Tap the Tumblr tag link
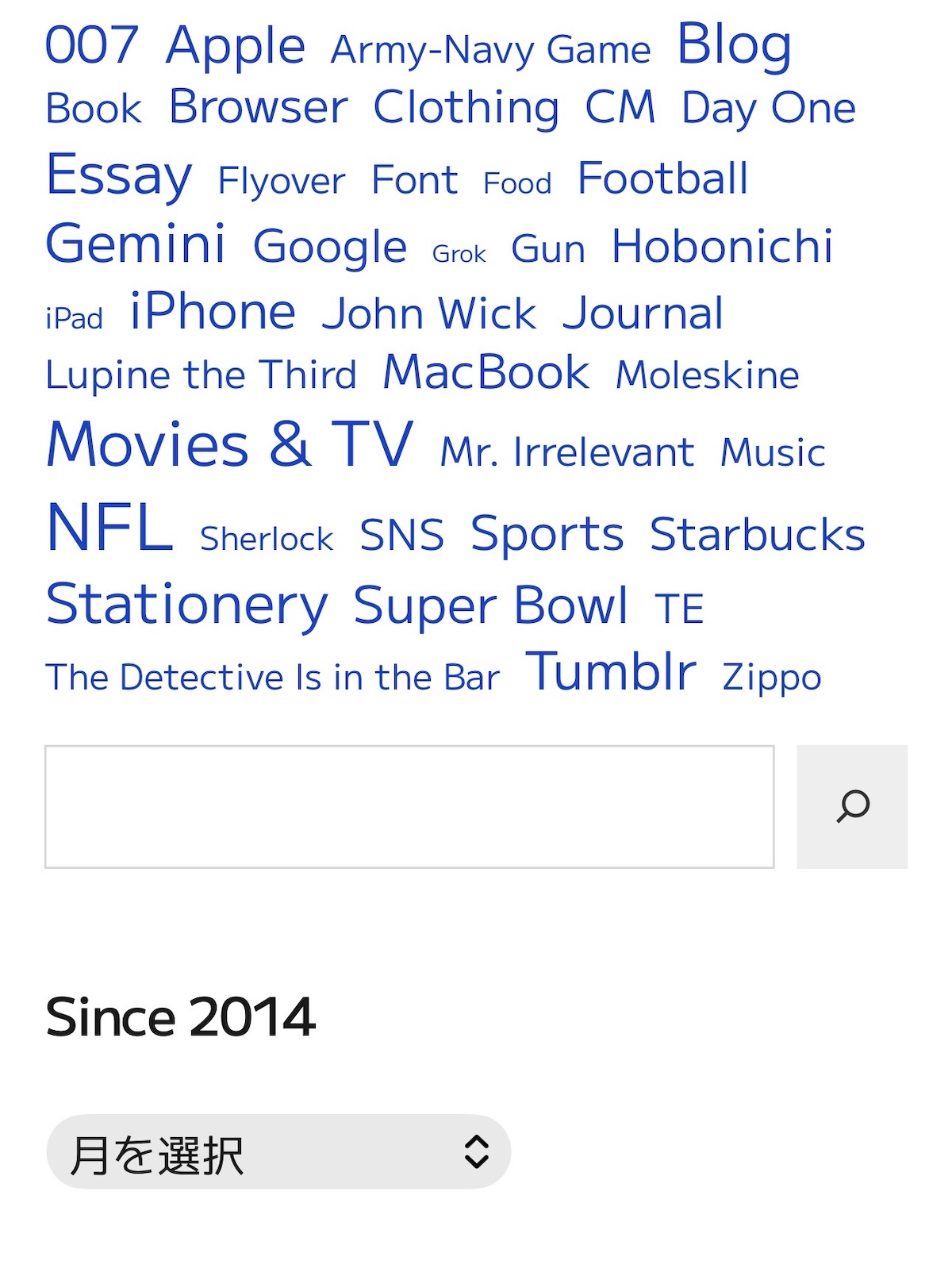Screen dimensions: 952x1272 (x=611, y=672)
